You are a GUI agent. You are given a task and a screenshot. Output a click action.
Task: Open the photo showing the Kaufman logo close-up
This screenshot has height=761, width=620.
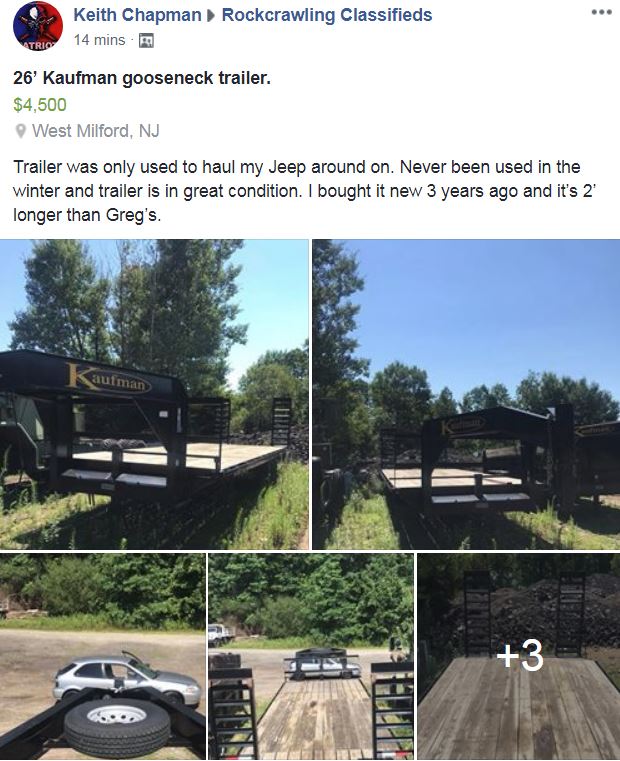(154, 394)
